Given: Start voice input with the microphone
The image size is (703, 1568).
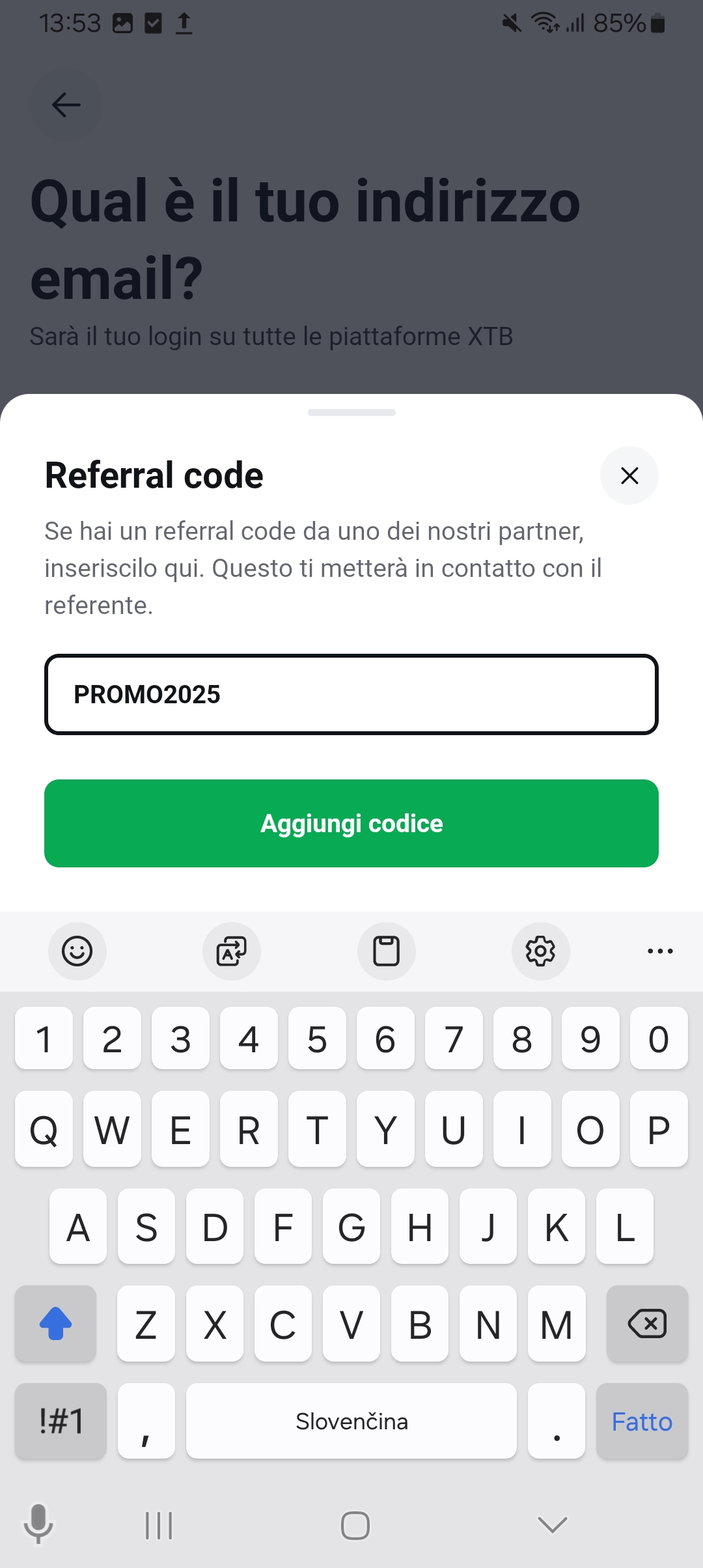Looking at the screenshot, I should [38, 1524].
